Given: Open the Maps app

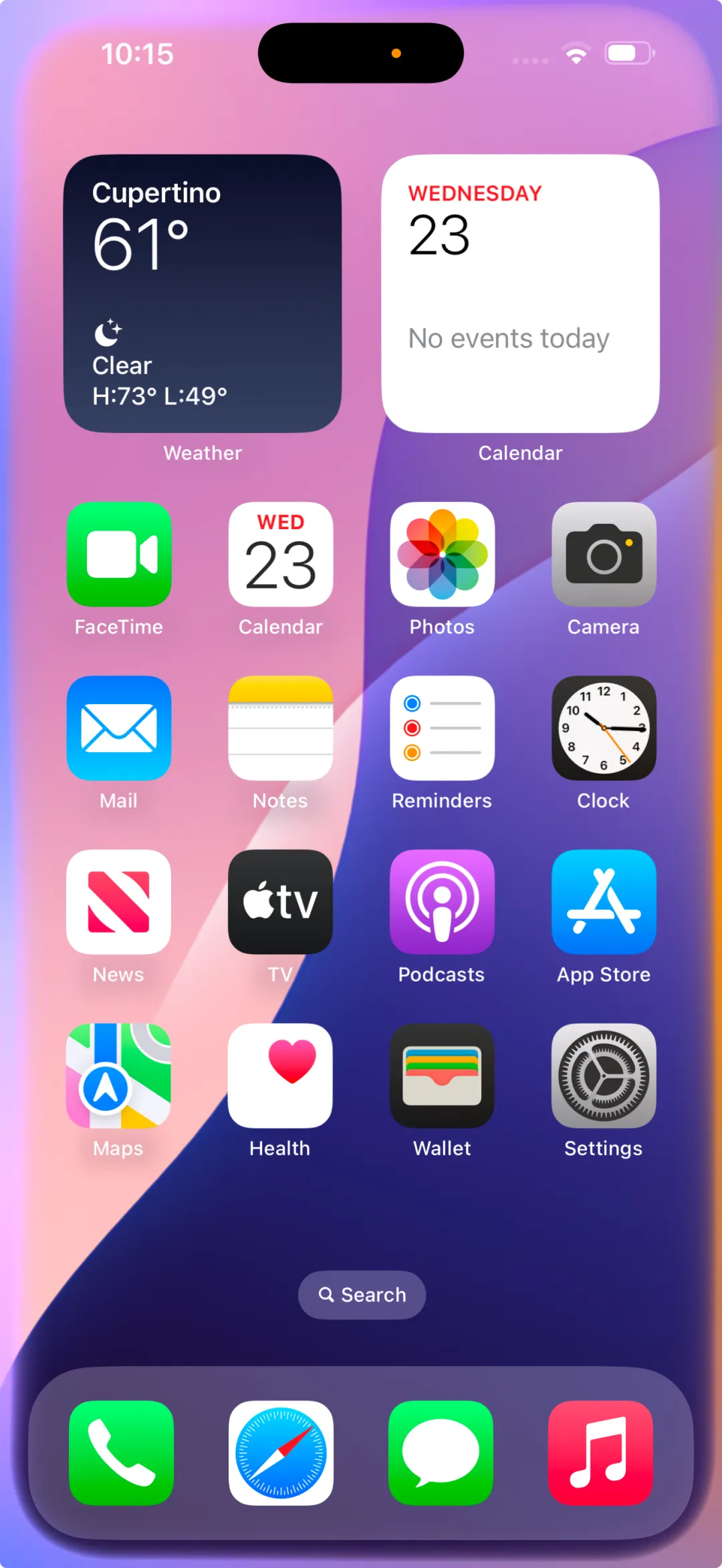Looking at the screenshot, I should coord(119,1075).
